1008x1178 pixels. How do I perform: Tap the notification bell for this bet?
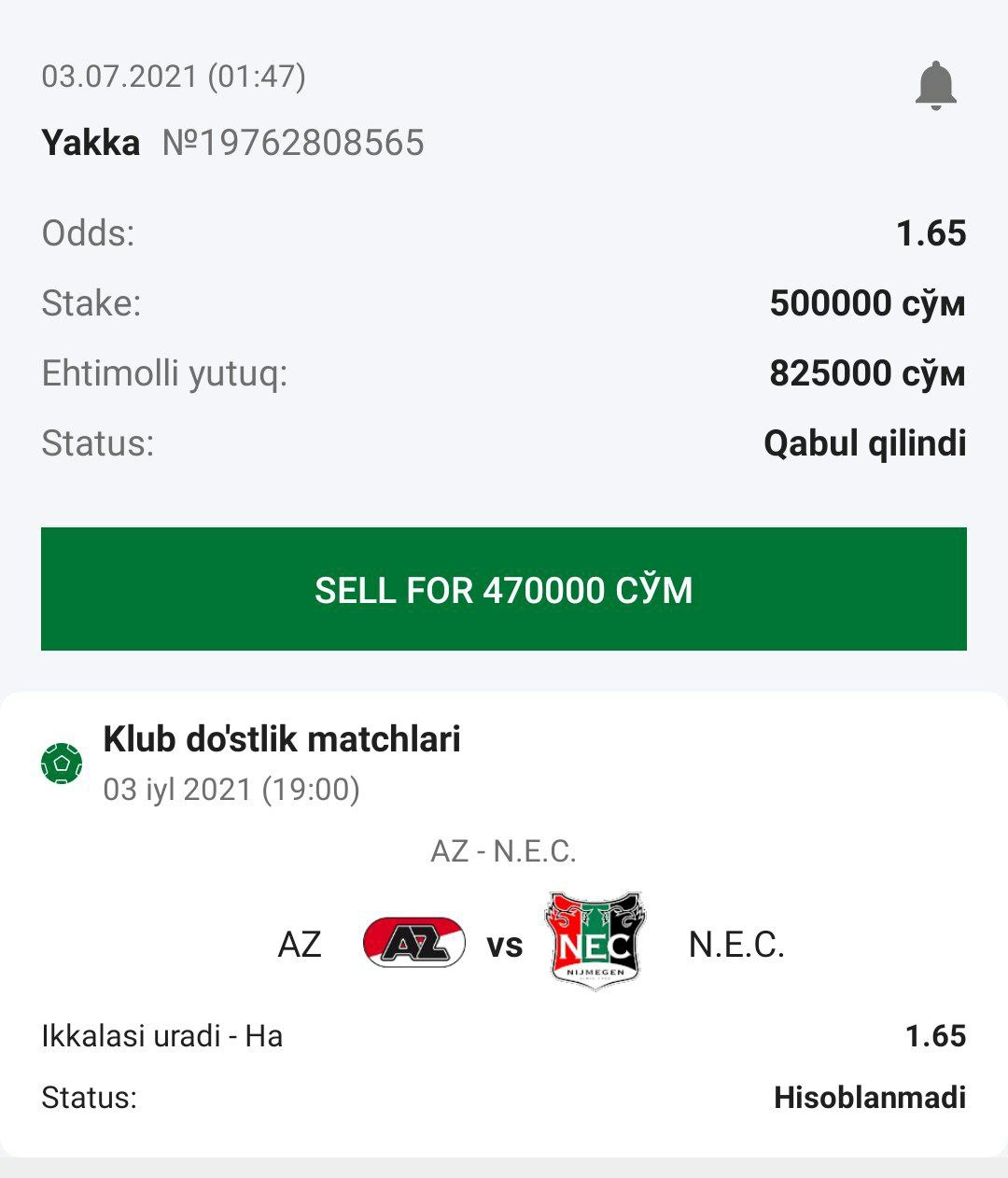tap(935, 86)
